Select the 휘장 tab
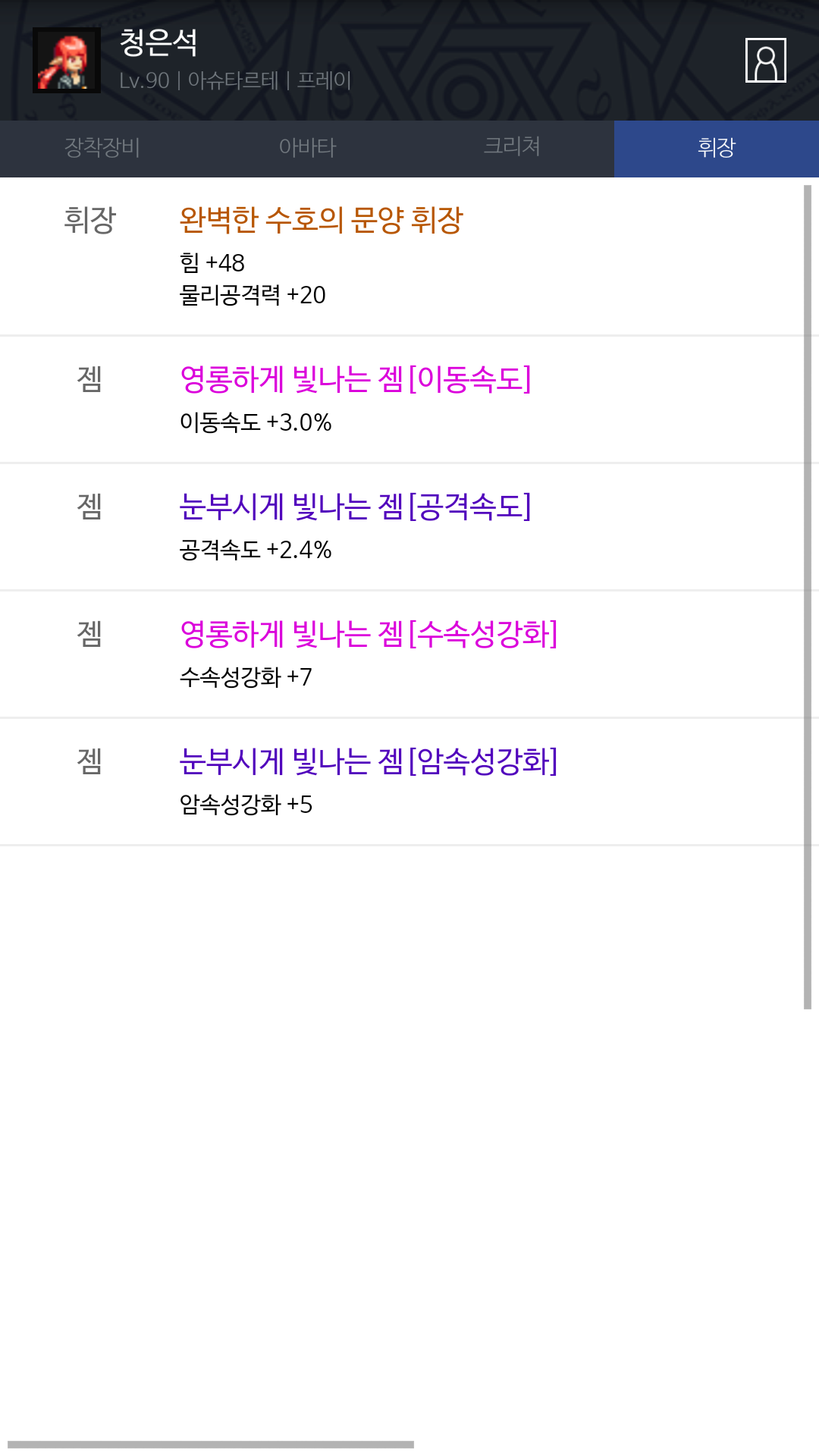Screen dimensions: 819x1456 tap(717, 148)
